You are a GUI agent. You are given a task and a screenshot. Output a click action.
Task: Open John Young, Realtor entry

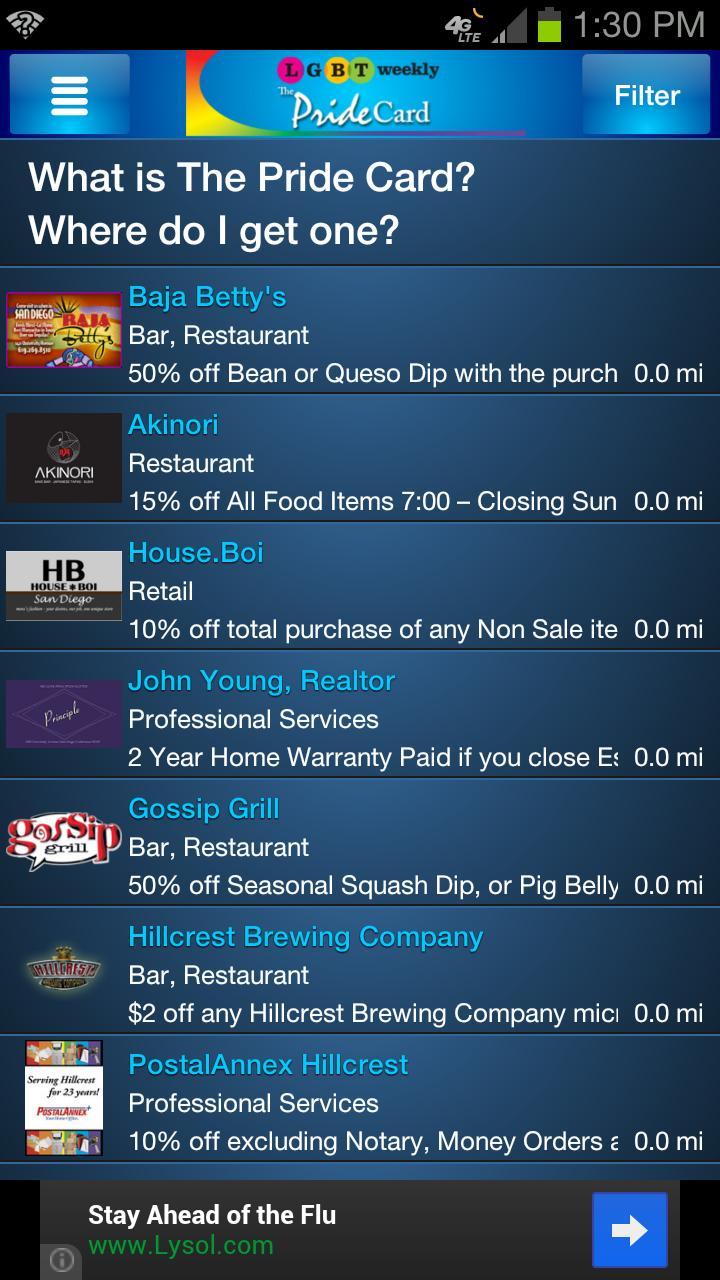[x=360, y=718]
